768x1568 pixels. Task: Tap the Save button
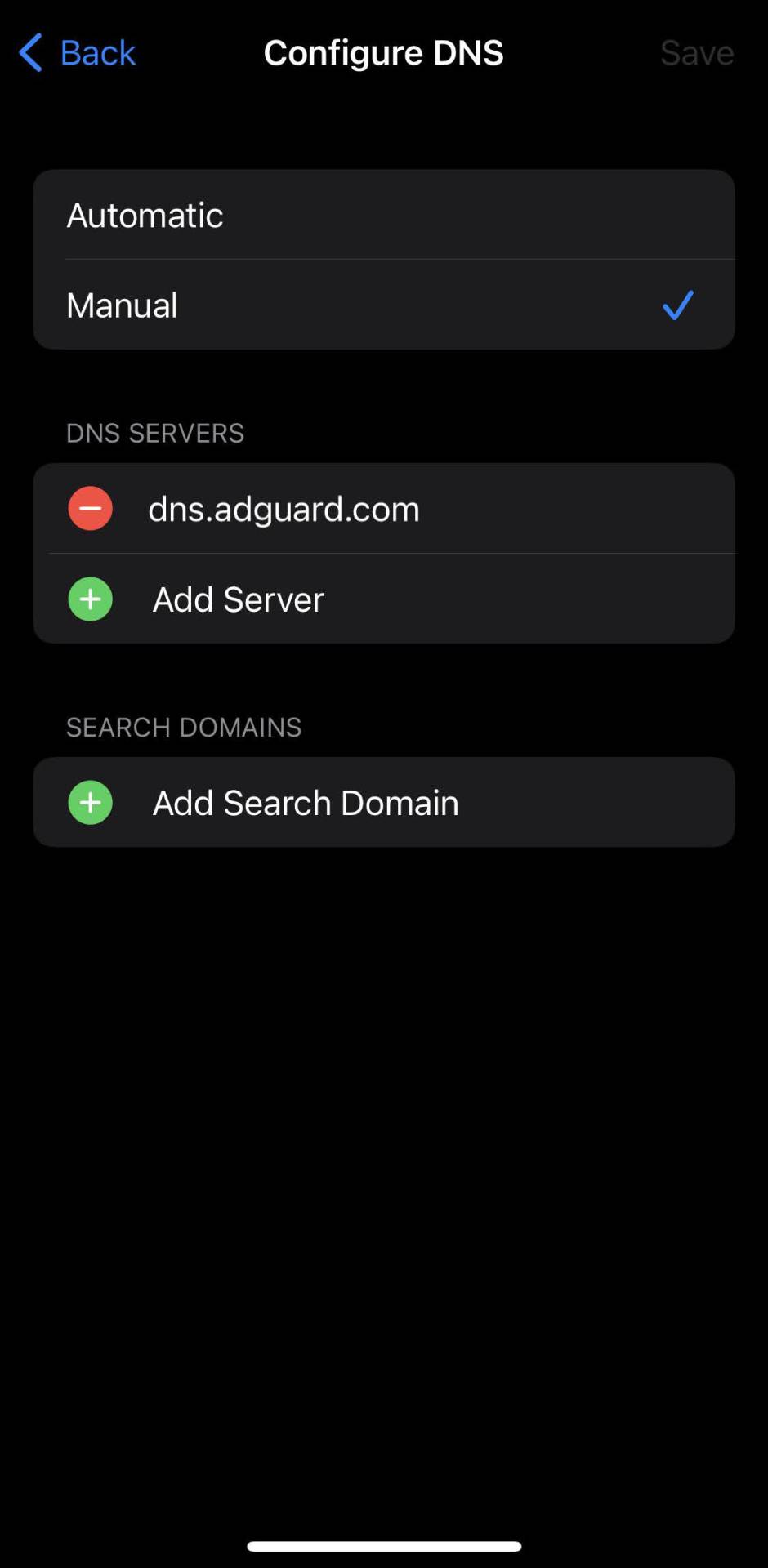click(697, 51)
